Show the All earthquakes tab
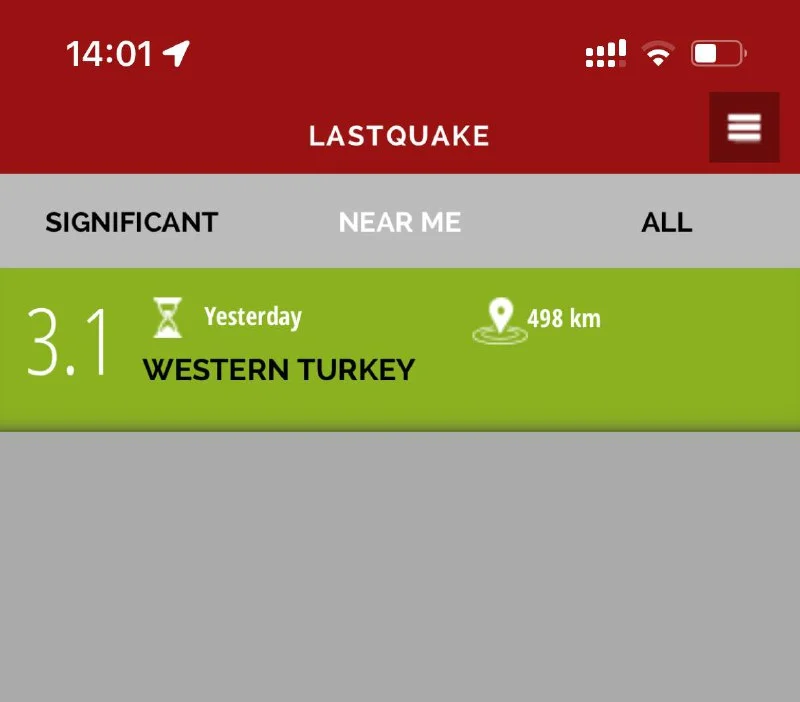Screen dimensions: 800x702 click(666, 222)
